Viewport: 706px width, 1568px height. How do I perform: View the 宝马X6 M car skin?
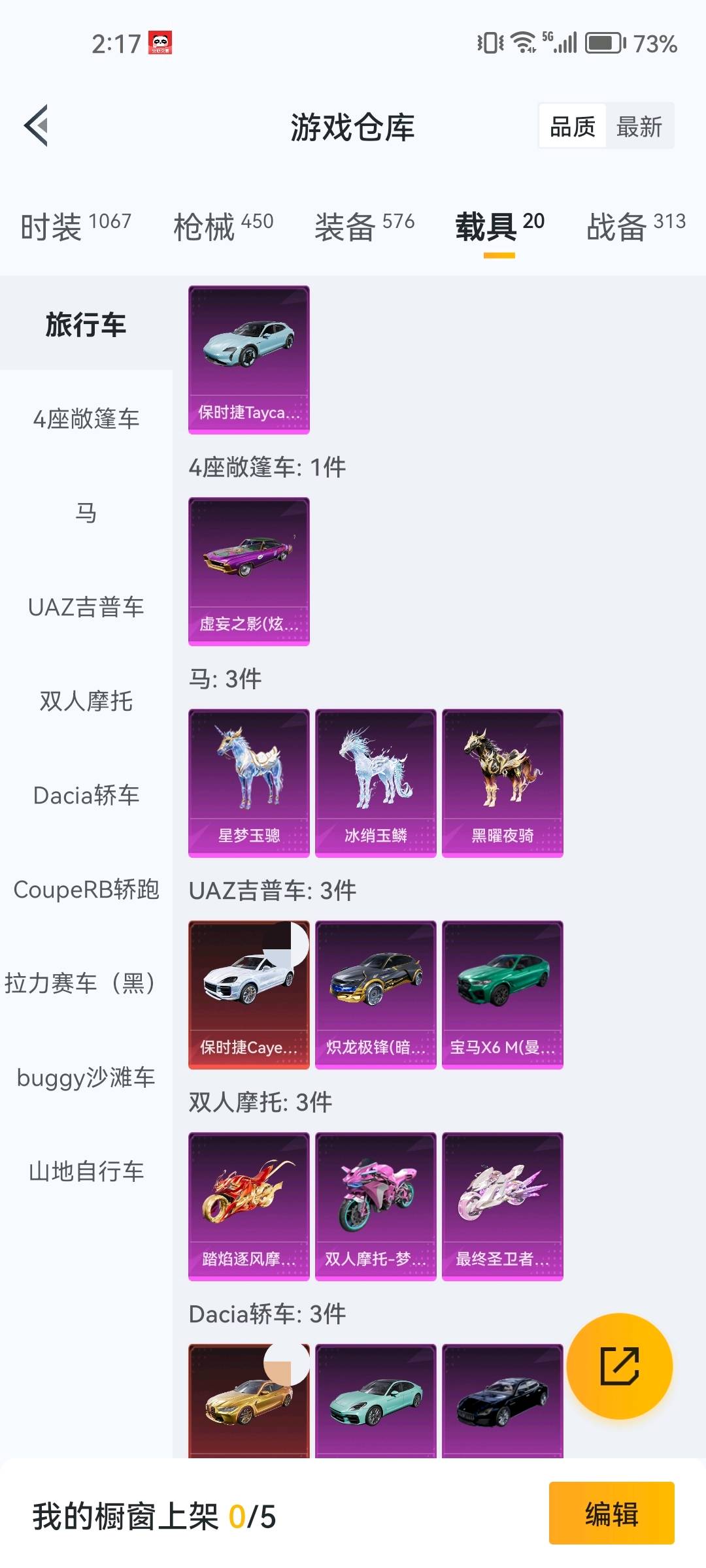point(502,994)
